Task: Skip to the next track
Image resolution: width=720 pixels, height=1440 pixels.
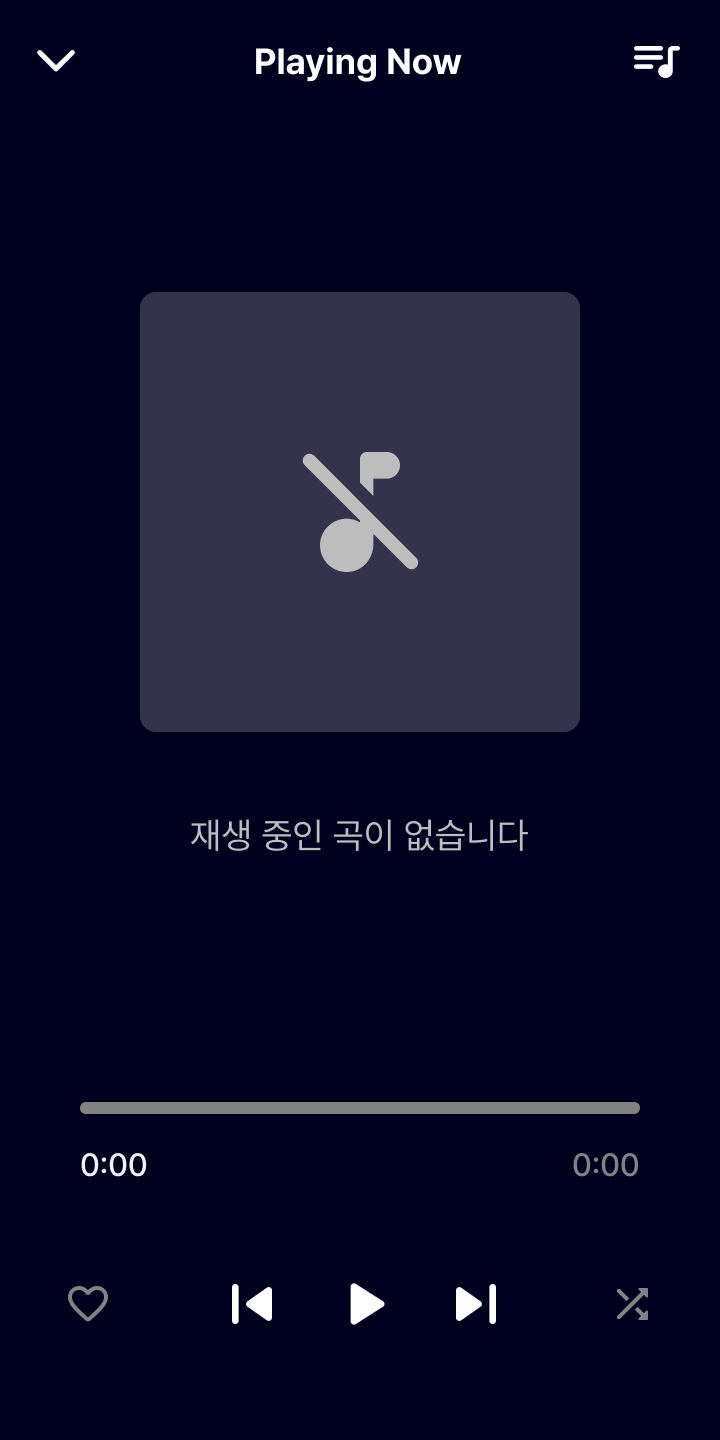Action: [x=474, y=1303]
